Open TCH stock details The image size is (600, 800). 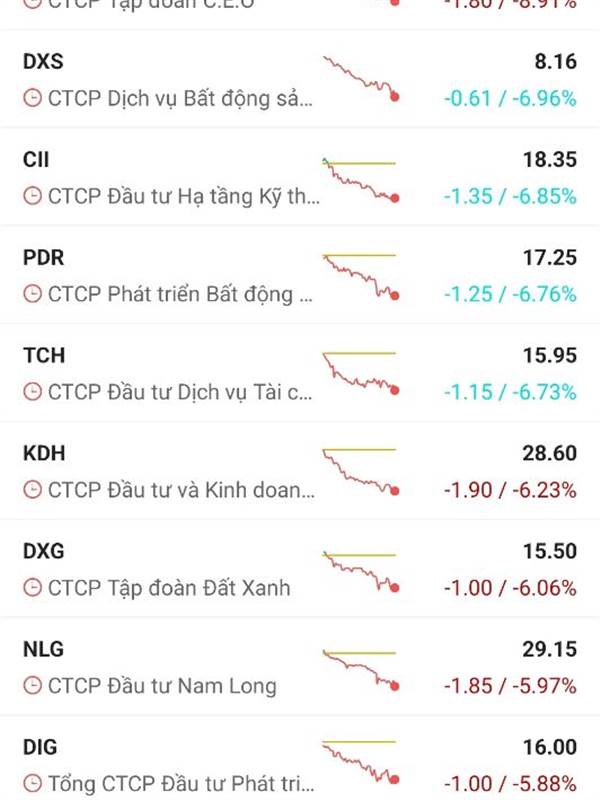pos(300,374)
